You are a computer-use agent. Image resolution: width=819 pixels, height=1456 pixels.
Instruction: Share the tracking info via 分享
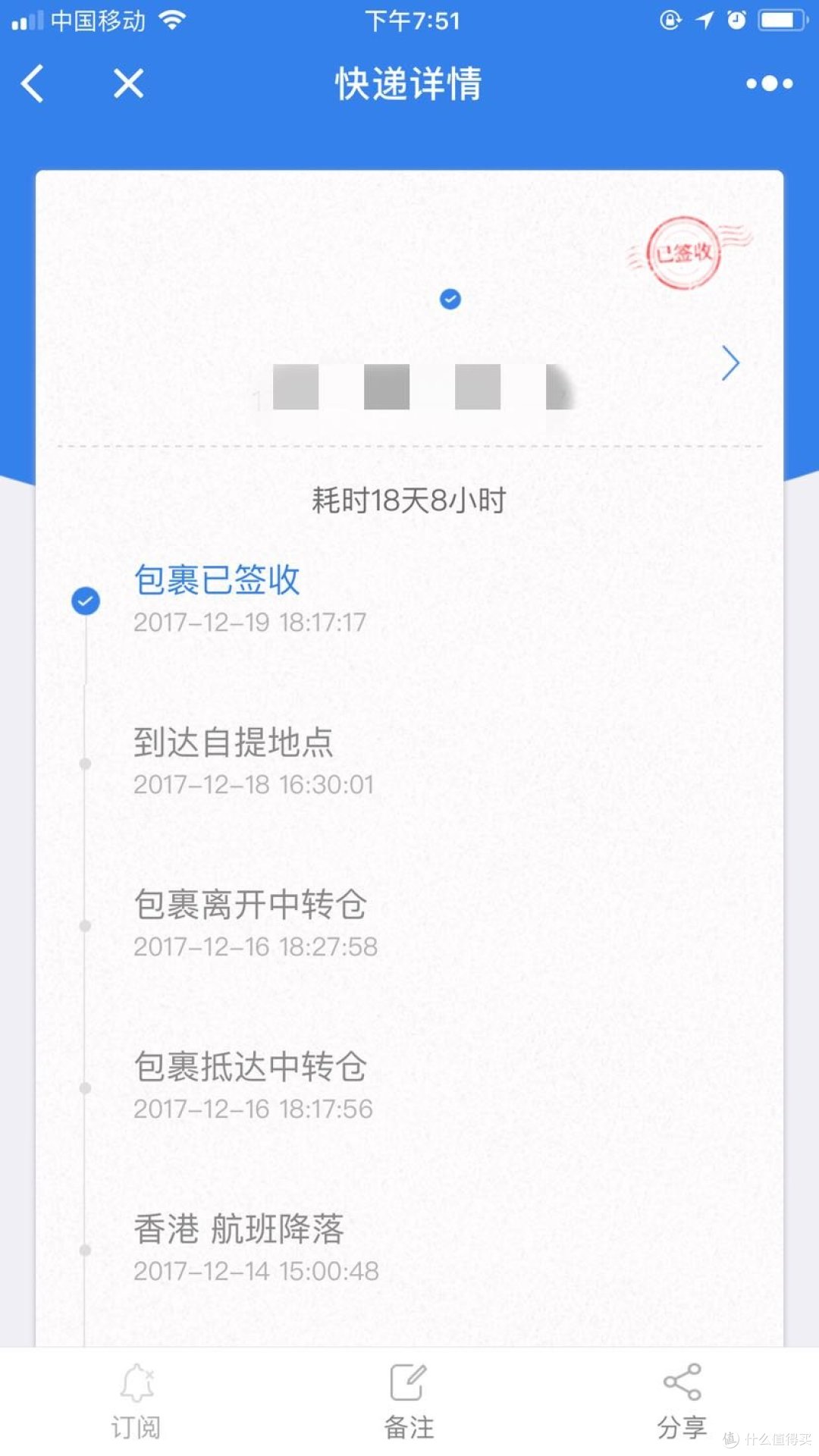coord(682,1401)
